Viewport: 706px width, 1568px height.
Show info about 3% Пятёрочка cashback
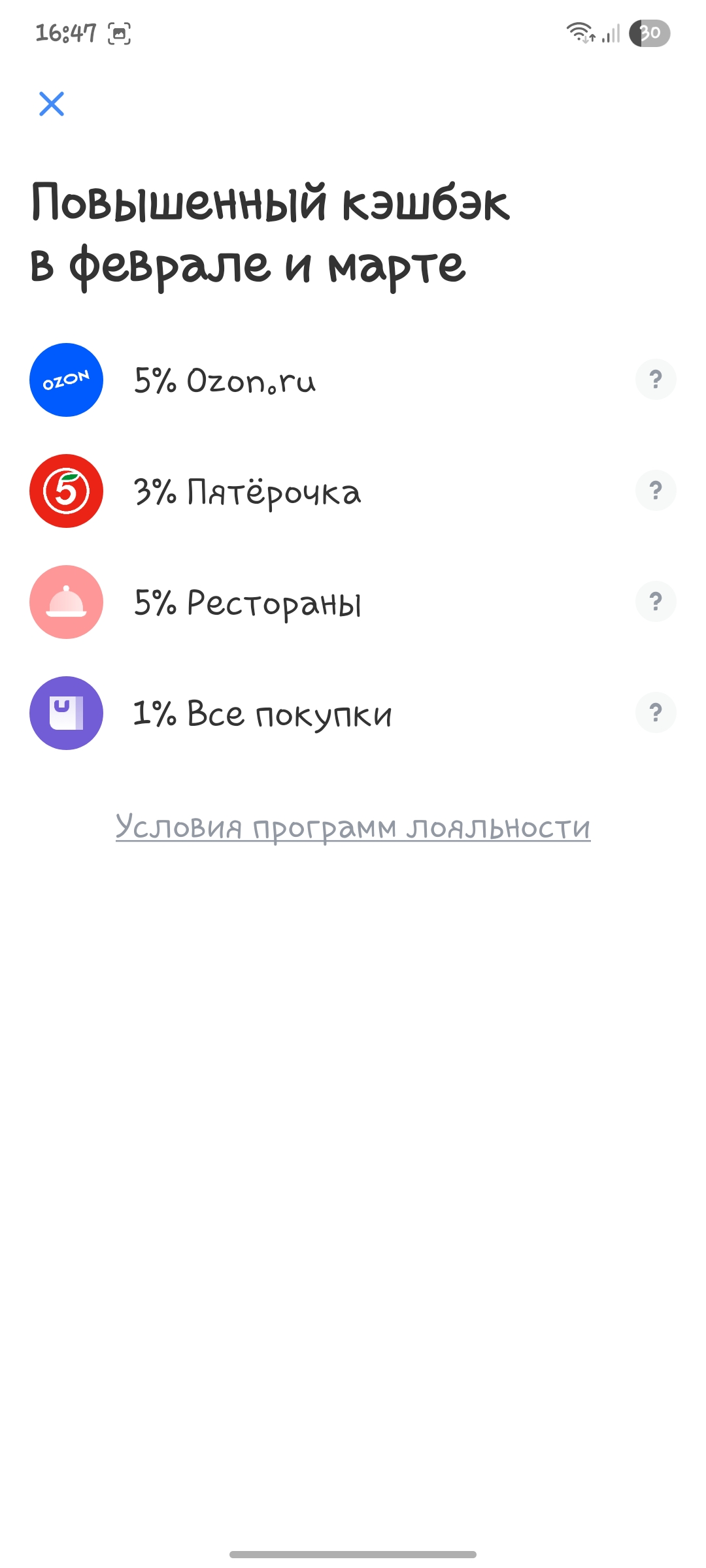click(x=656, y=491)
